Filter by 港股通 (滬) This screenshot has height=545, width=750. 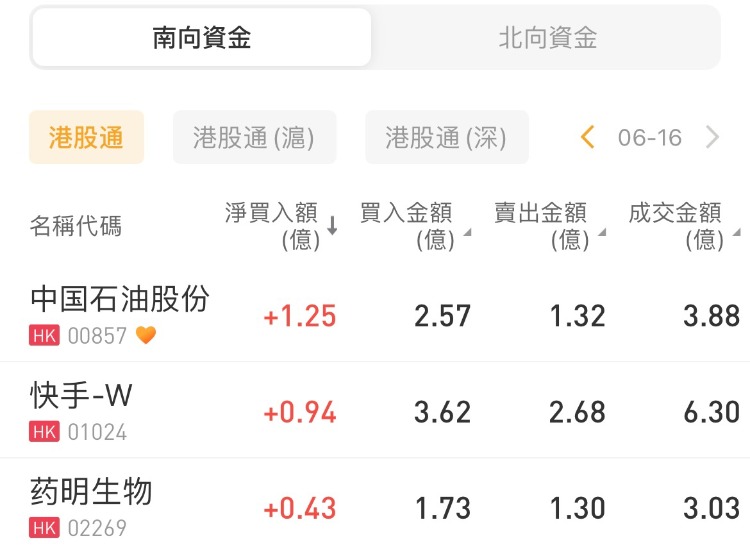coord(254,137)
